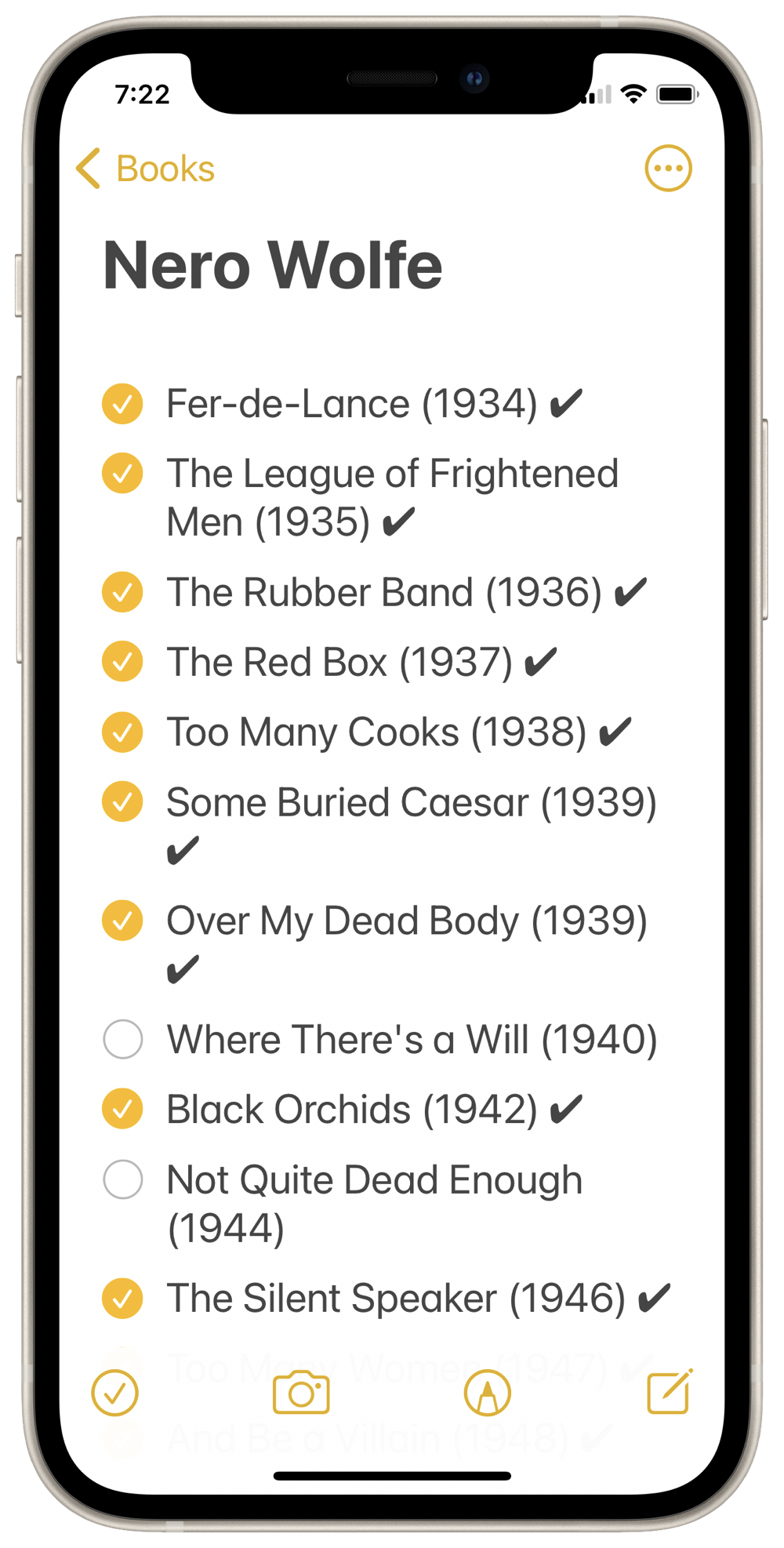
Task: Uncheck The Rubber Band (1936)
Action: point(122,592)
